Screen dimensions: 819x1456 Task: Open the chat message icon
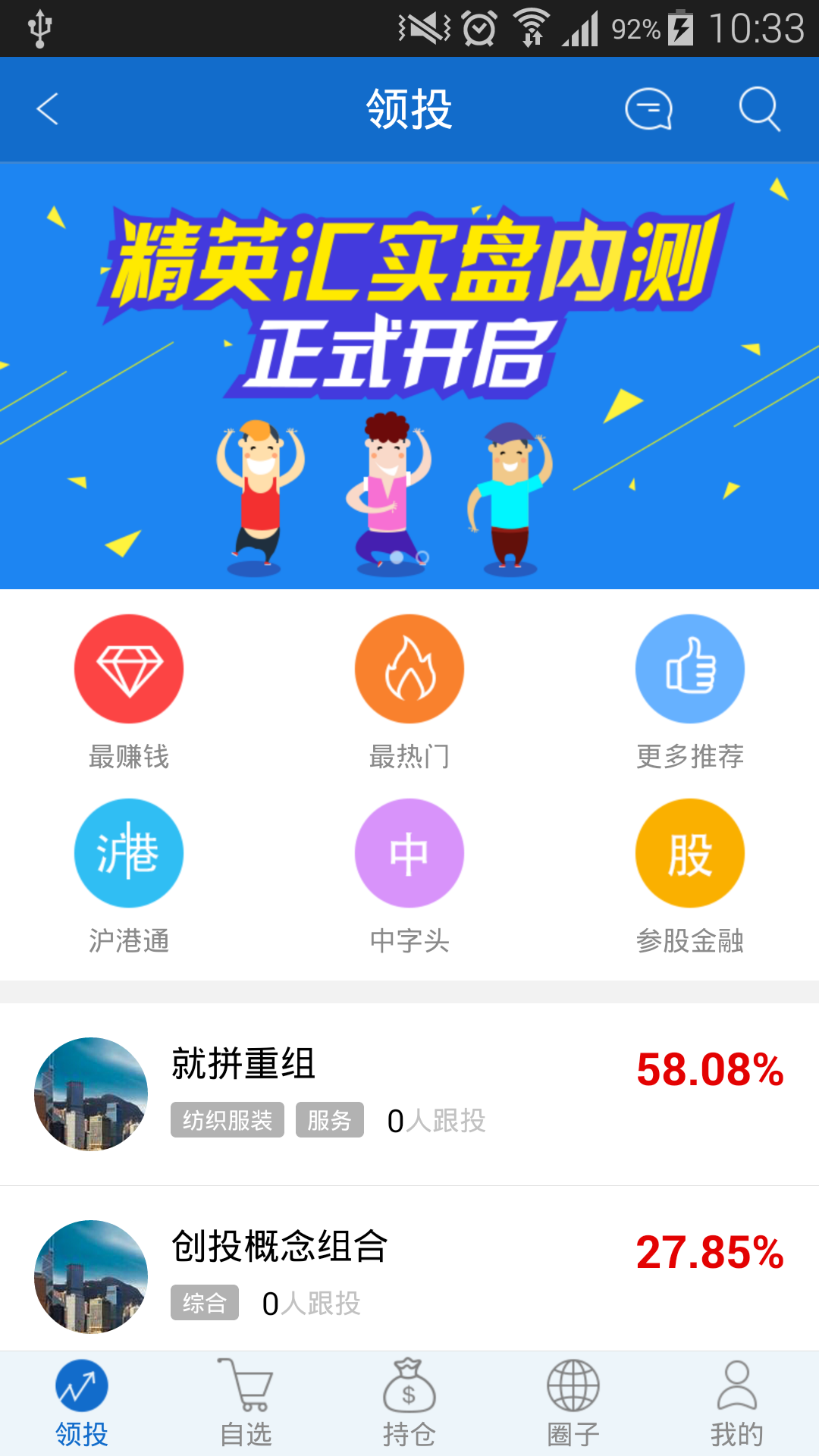pos(650,108)
